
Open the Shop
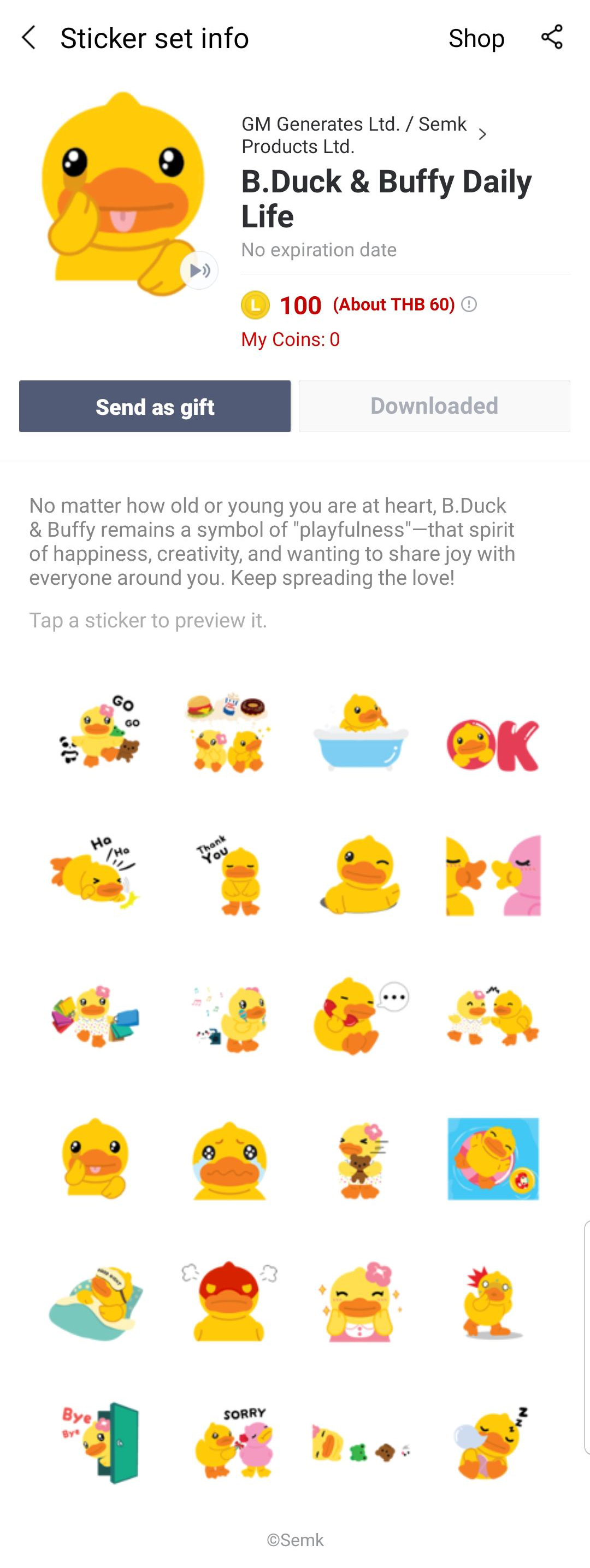476,38
